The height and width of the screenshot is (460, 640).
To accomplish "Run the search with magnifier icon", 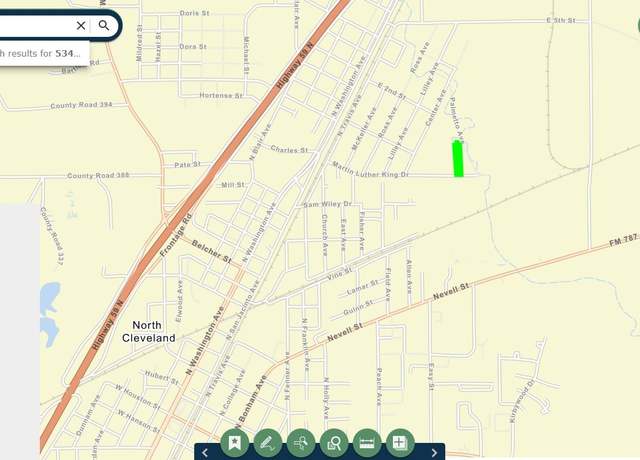I will pyautogui.click(x=104, y=25).
